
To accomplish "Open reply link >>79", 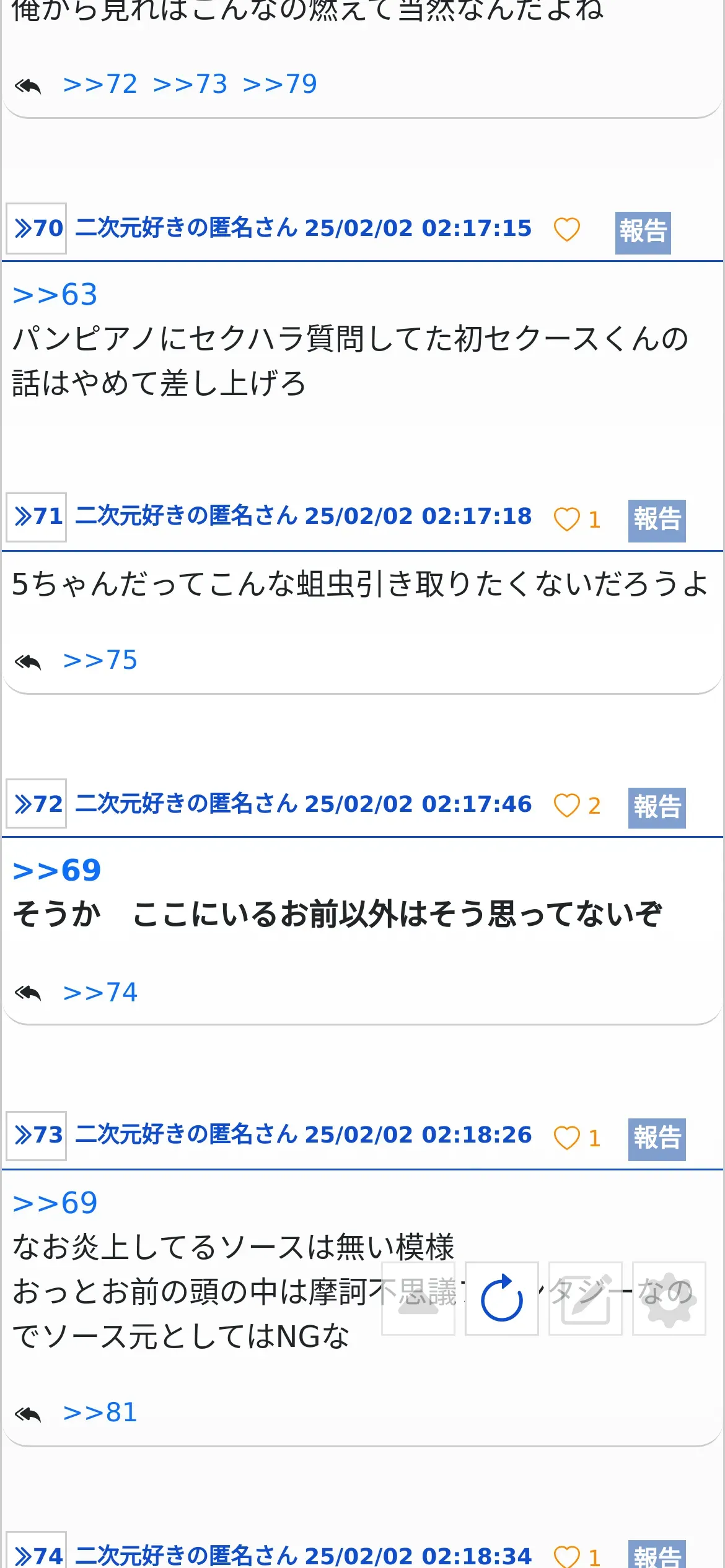I will point(279,84).
